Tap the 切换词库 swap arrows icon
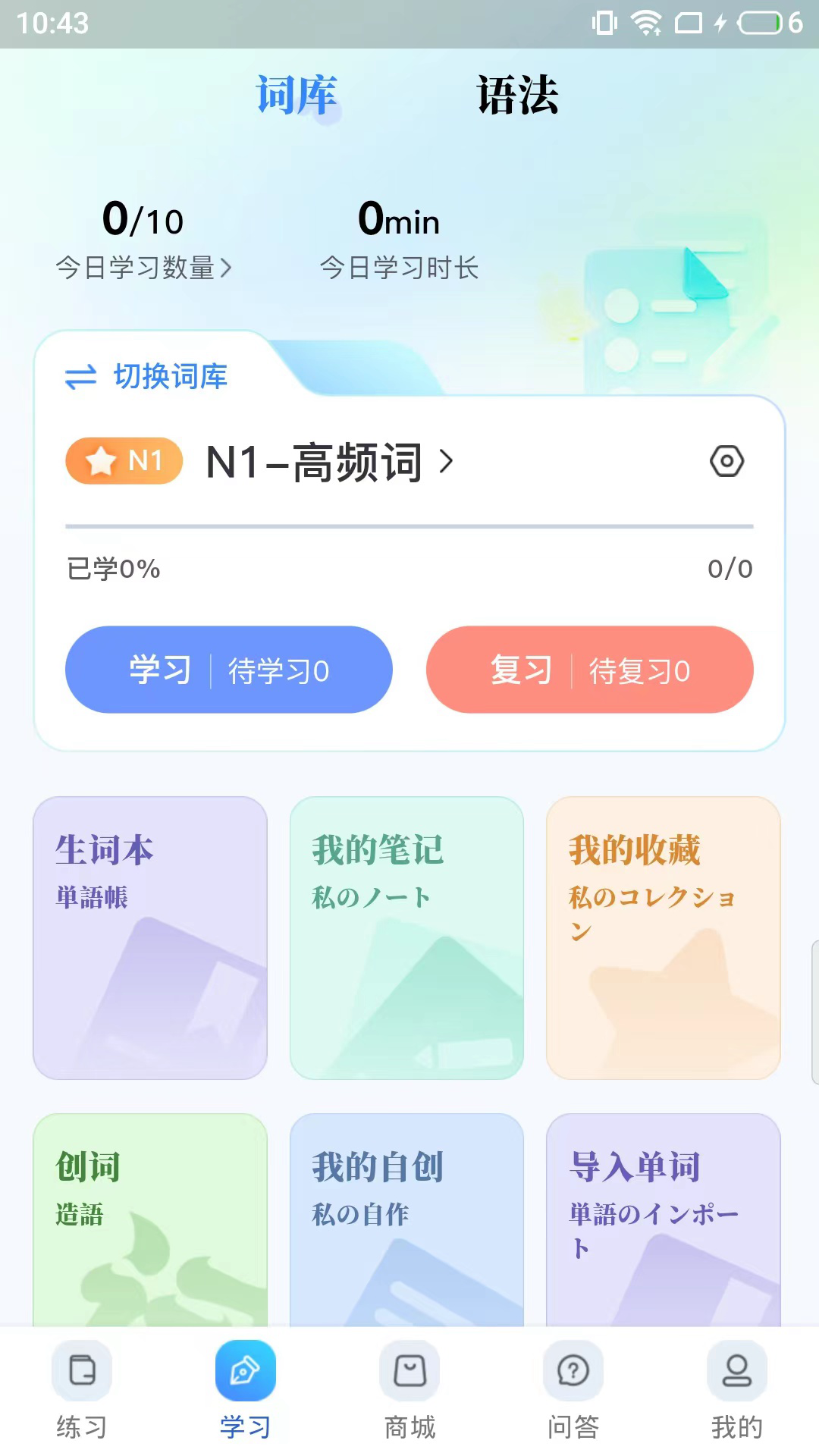 pos(82,377)
